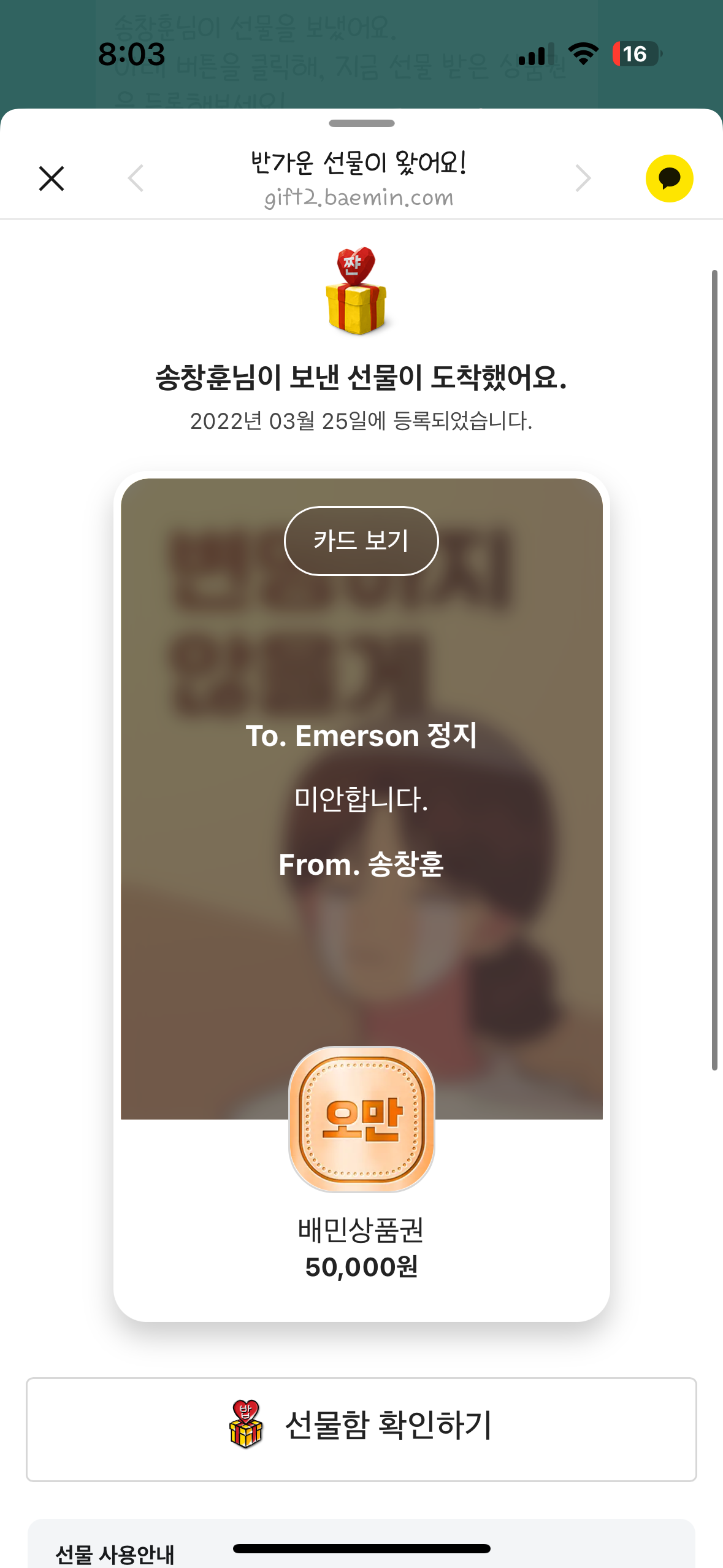This screenshot has width=723, height=1568.
Task: Open the card with 카드 보기
Action: click(x=361, y=541)
